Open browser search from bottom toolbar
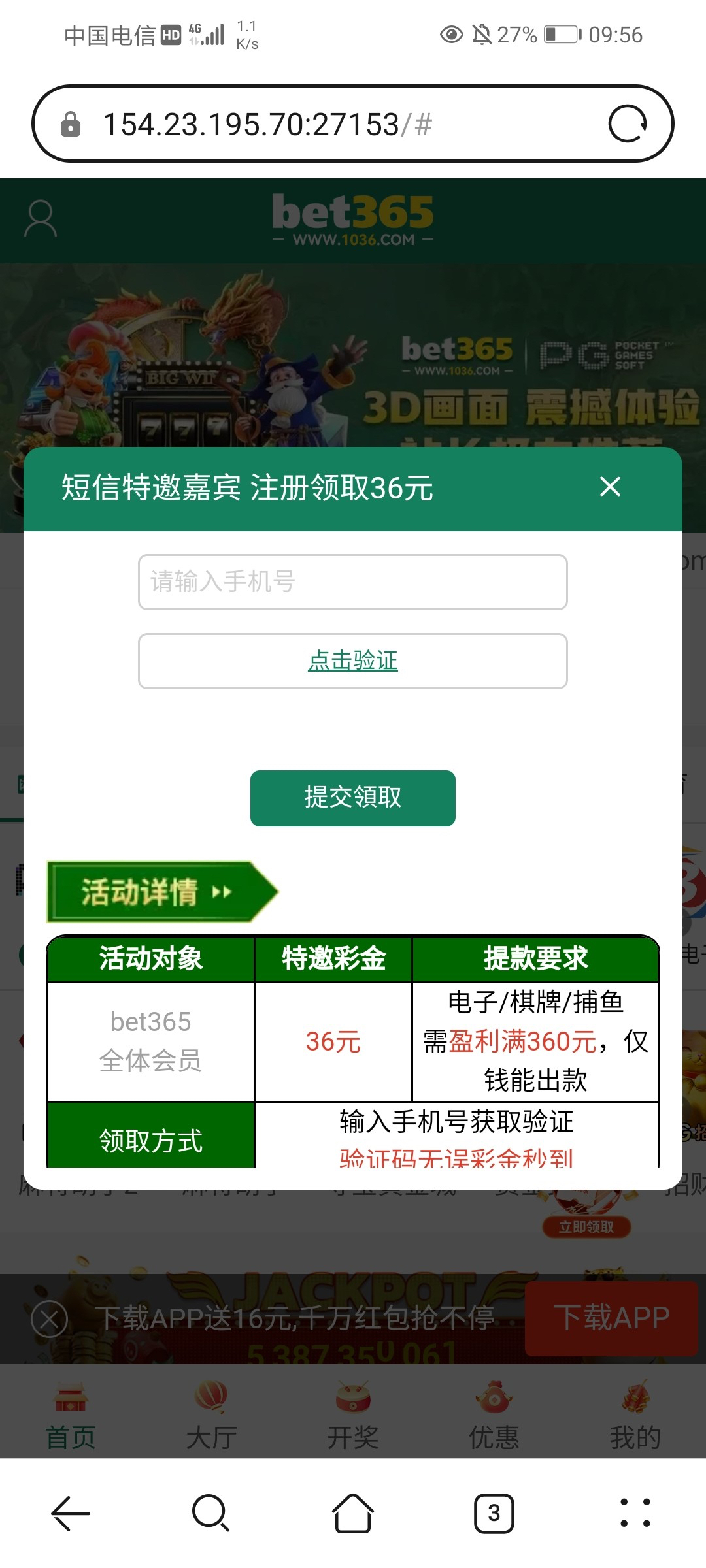Image resolution: width=706 pixels, height=1568 pixels. tap(211, 1513)
